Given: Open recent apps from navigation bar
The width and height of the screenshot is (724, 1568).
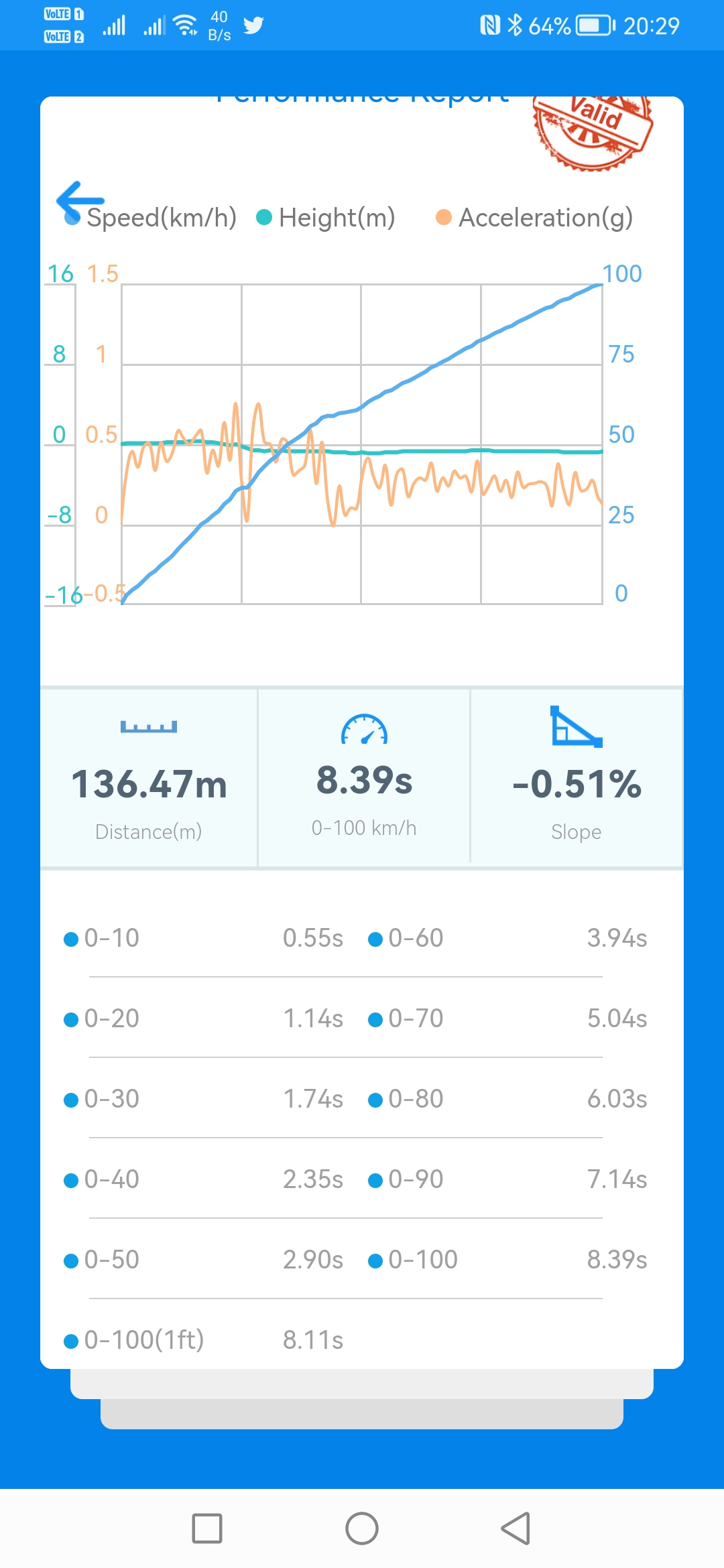Looking at the screenshot, I should click(x=207, y=1528).
